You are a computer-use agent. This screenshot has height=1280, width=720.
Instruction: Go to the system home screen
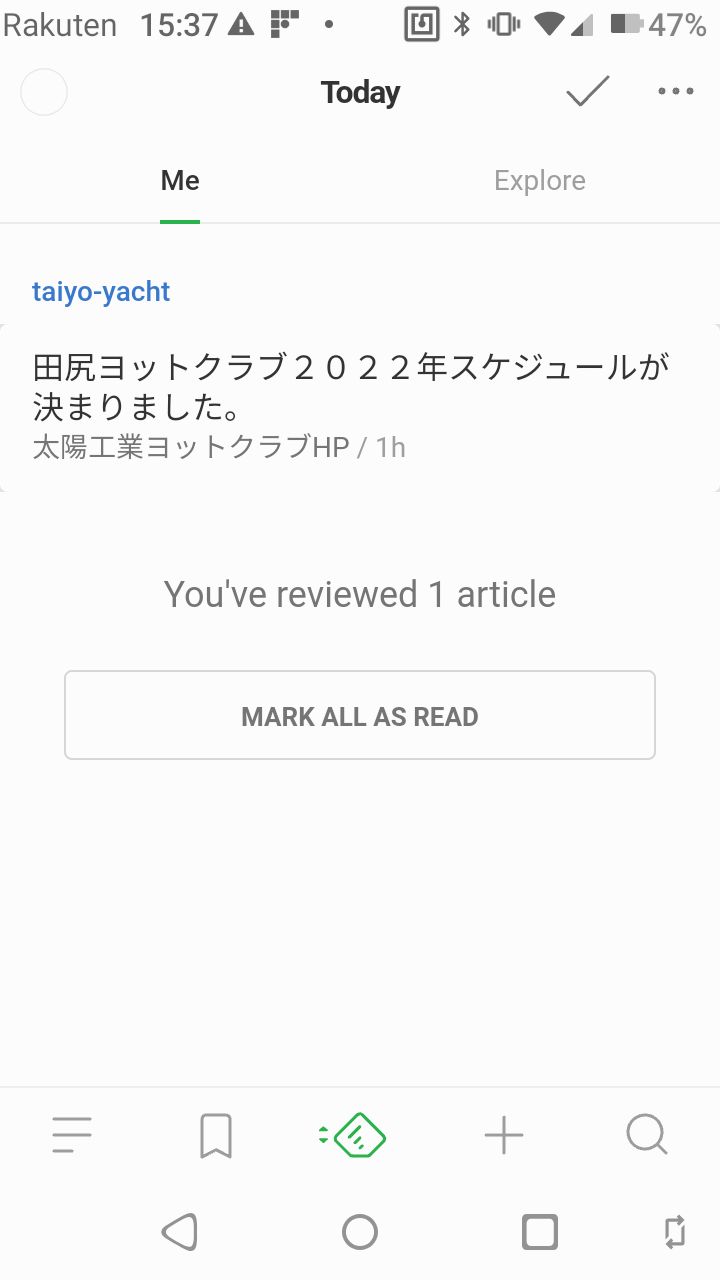pyautogui.click(x=360, y=1232)
